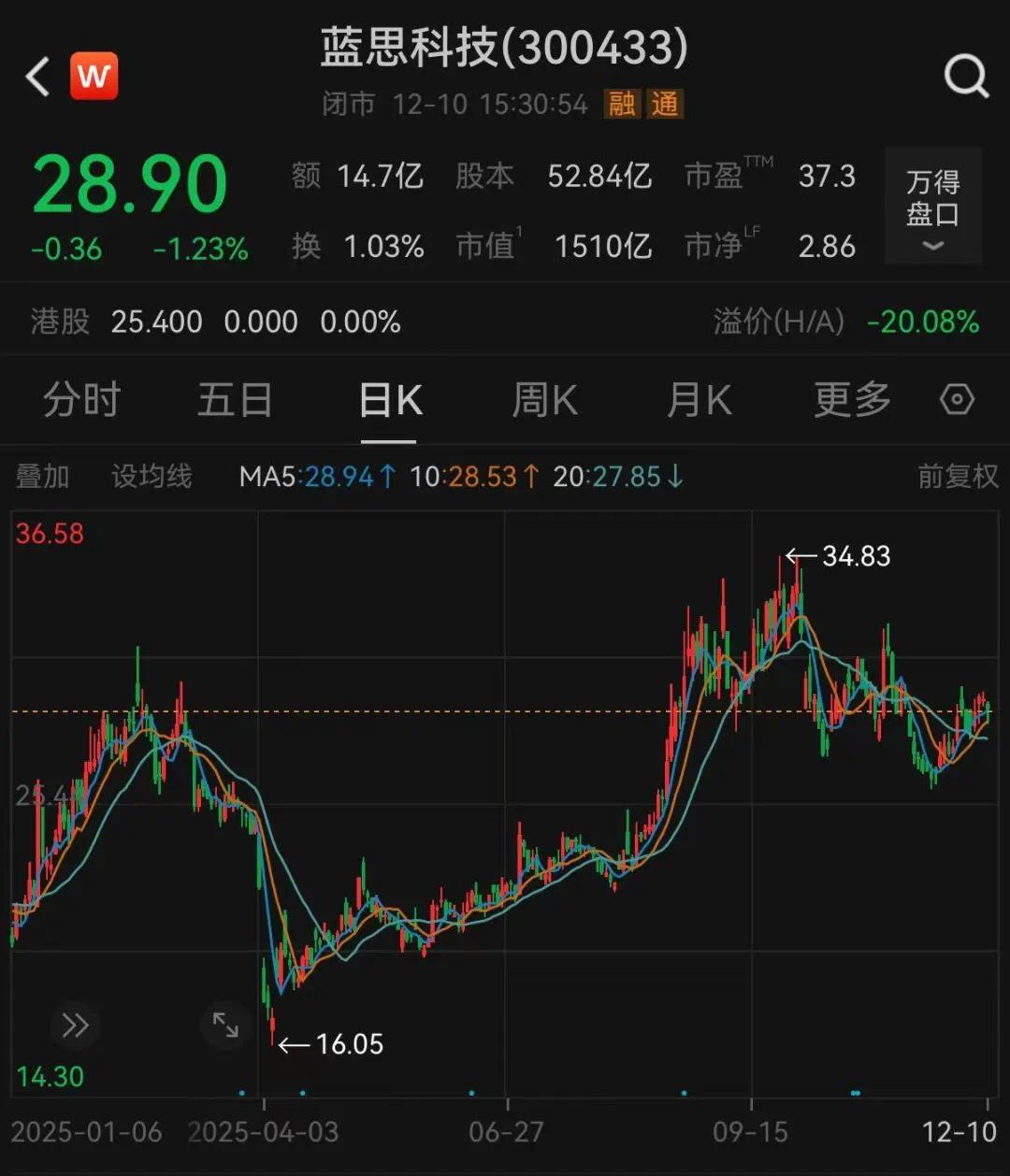
Task: Expand the chart to fullscreen
Action: pyautogui.click(x=225, y=1025)
